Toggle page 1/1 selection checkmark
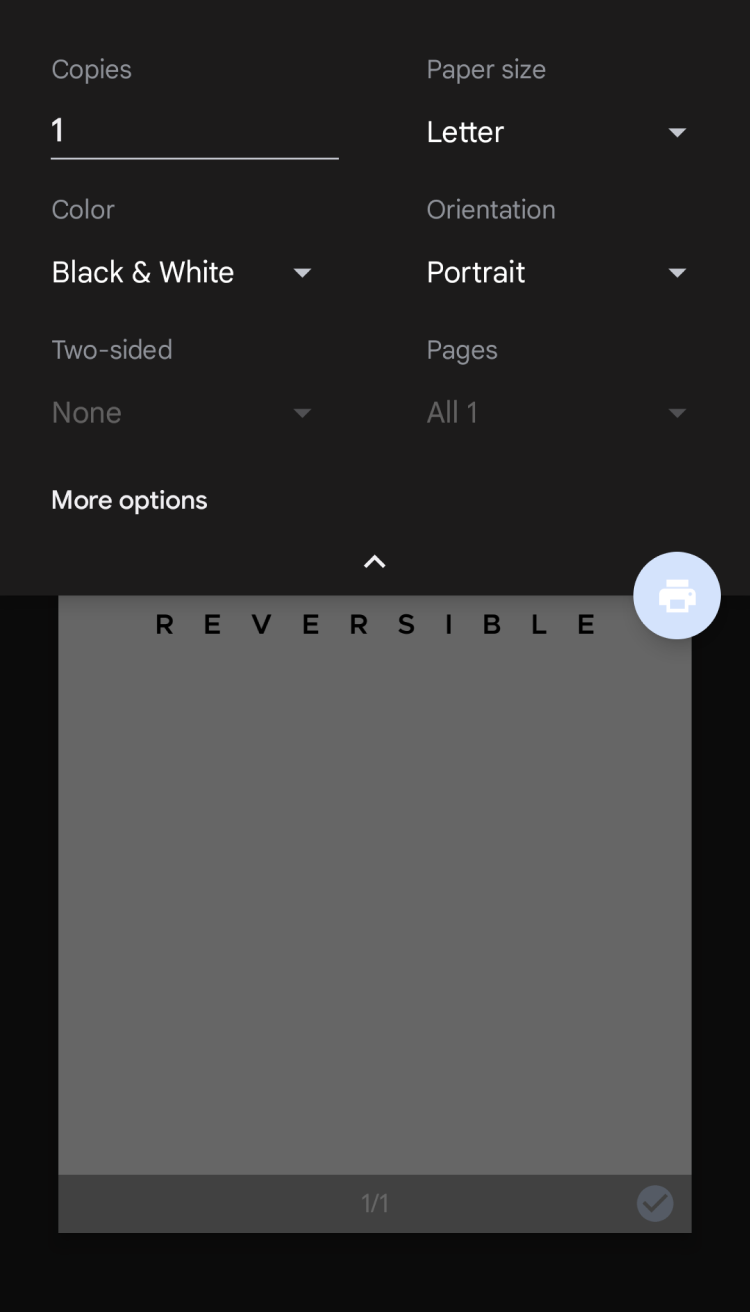Viewport: 750px width, 1312px height. coord(655,1203)
